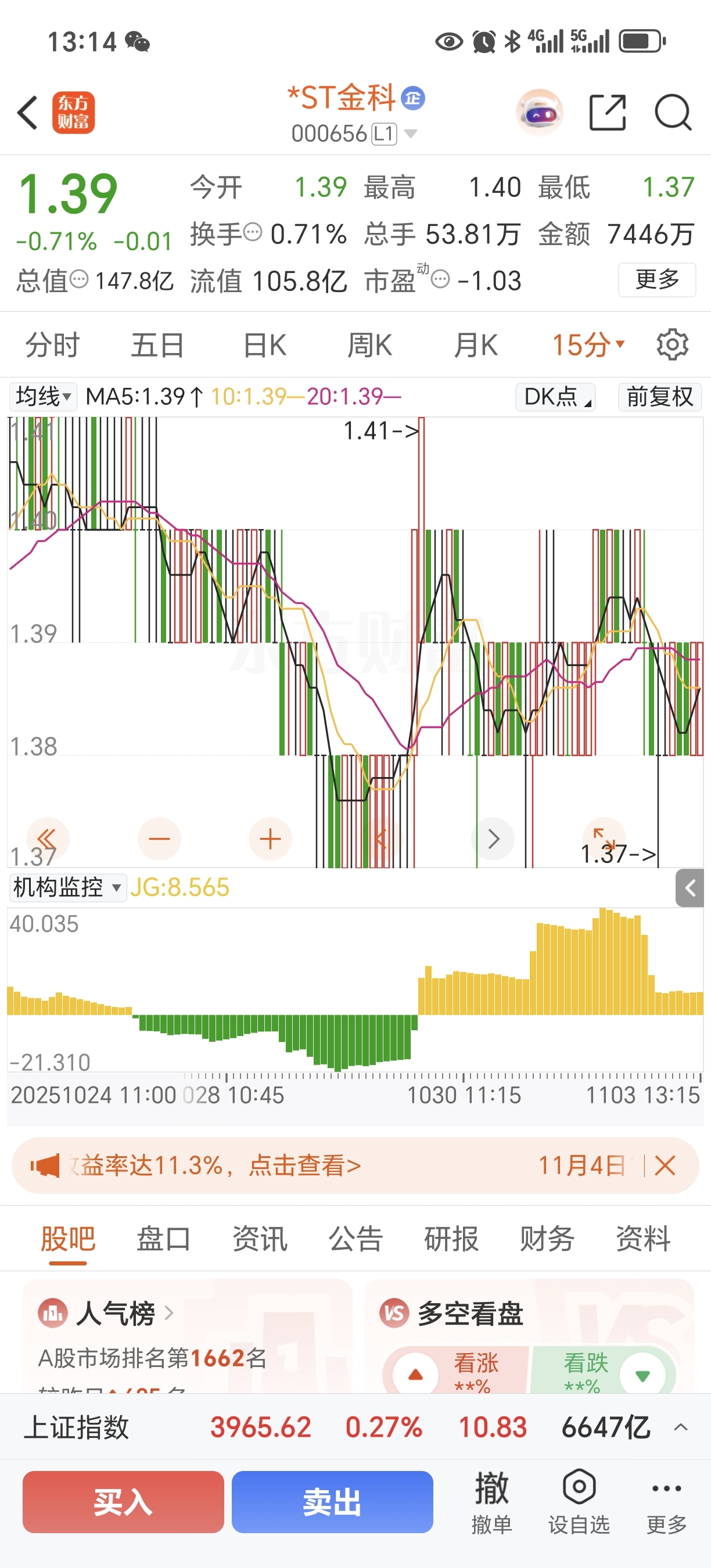Open the share icon in the header
This screenshot has height=1568, width=711.
point(608,113)
